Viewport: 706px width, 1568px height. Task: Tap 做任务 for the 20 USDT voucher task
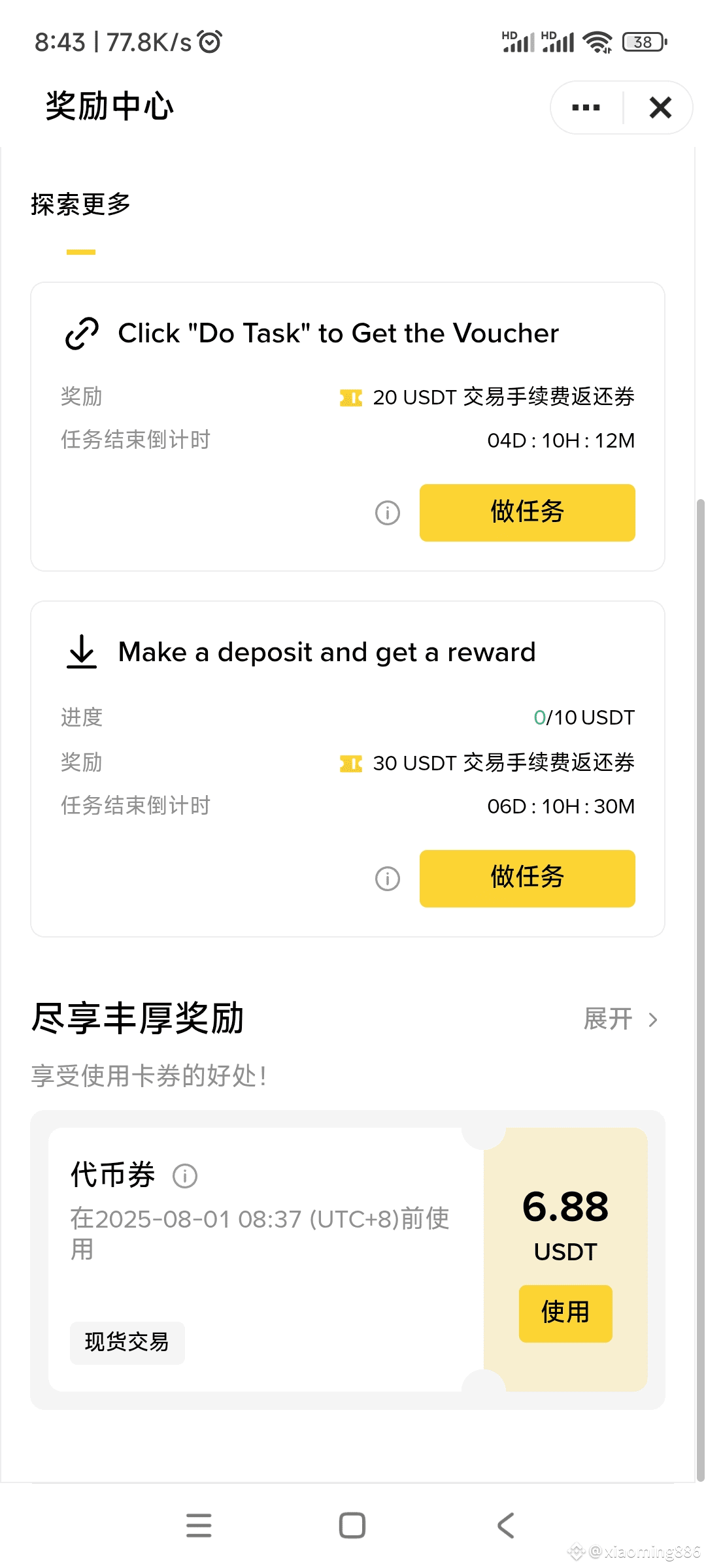tap(527, 513)
